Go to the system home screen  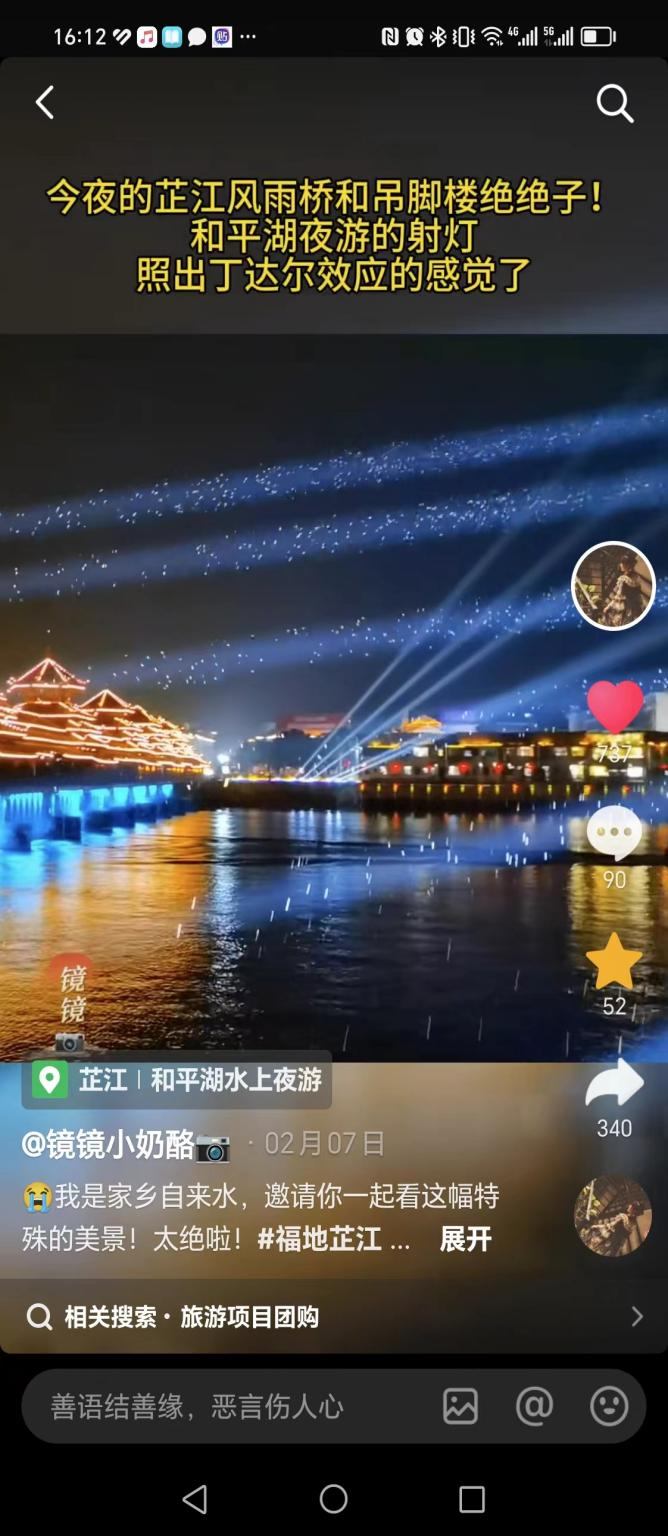pyautogui.click(x=334, y=1498)
